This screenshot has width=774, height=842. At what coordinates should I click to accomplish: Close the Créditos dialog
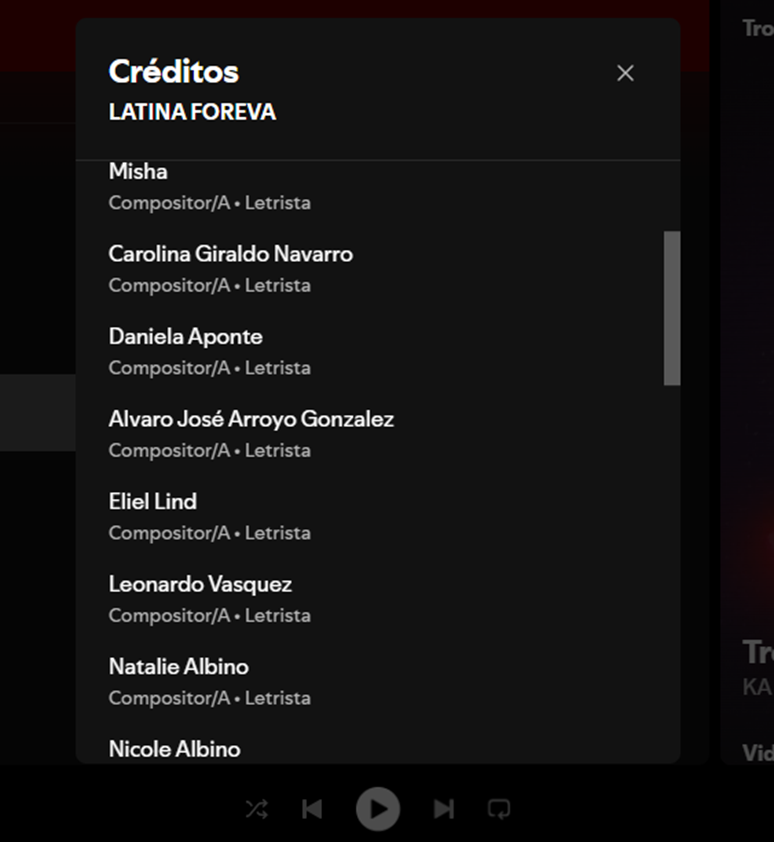pyautogui.click(x=625, y=73)
